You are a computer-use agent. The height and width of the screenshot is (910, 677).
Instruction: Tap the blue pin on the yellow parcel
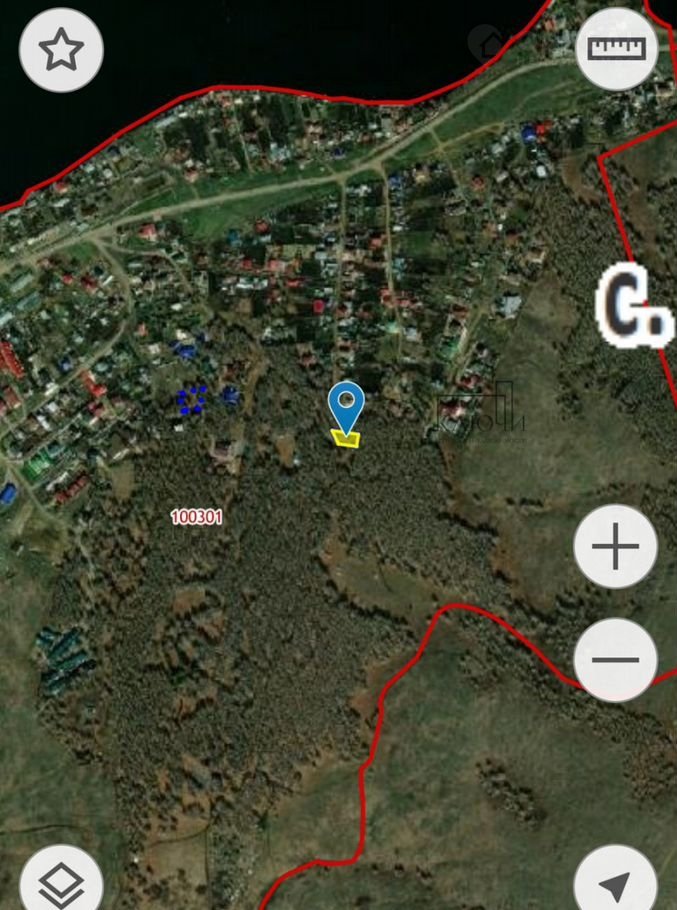pos(346,405)
